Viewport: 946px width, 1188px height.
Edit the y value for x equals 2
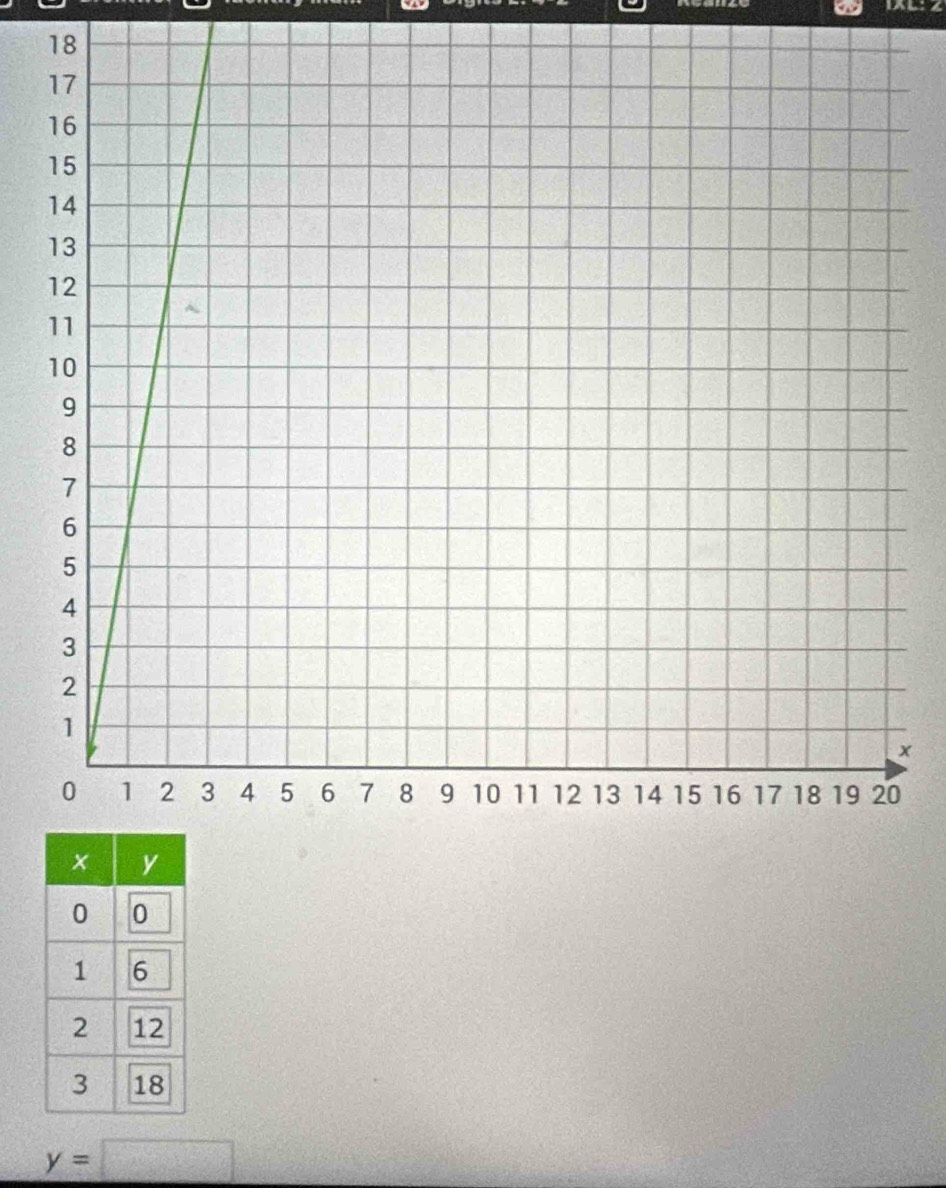pos(149,1027)
